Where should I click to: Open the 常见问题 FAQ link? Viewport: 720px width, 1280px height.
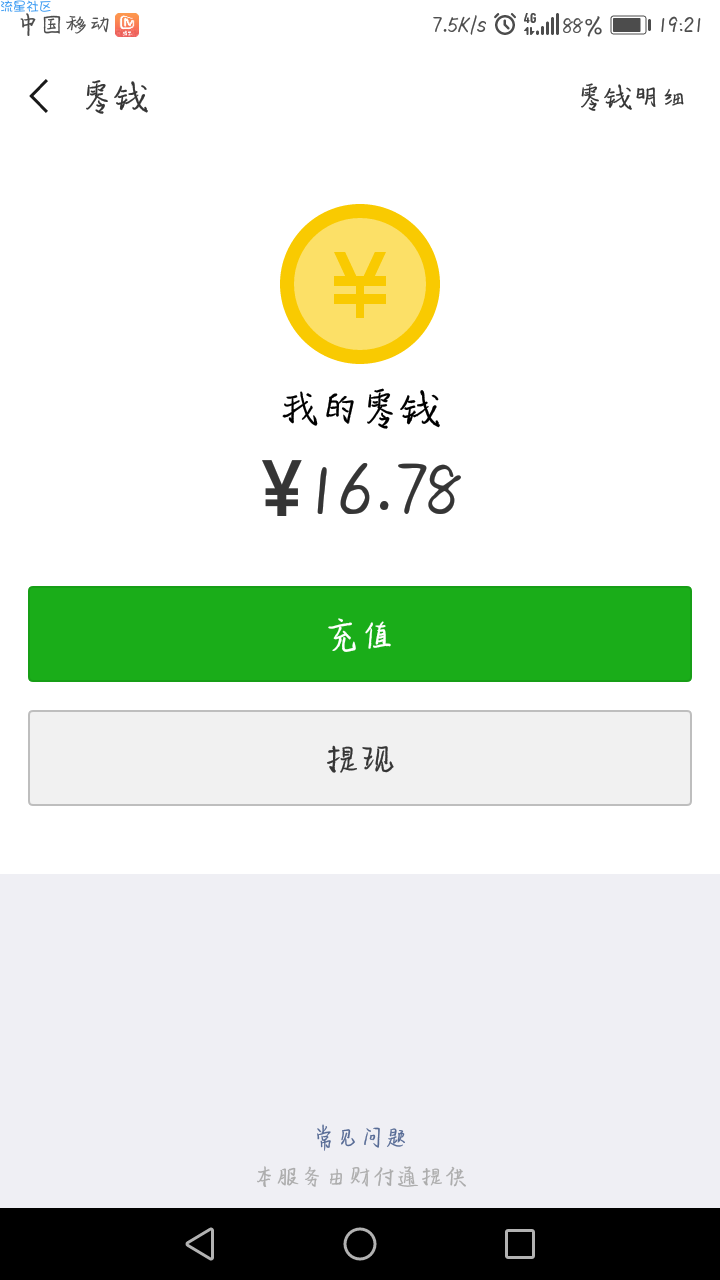point(361,1137)
